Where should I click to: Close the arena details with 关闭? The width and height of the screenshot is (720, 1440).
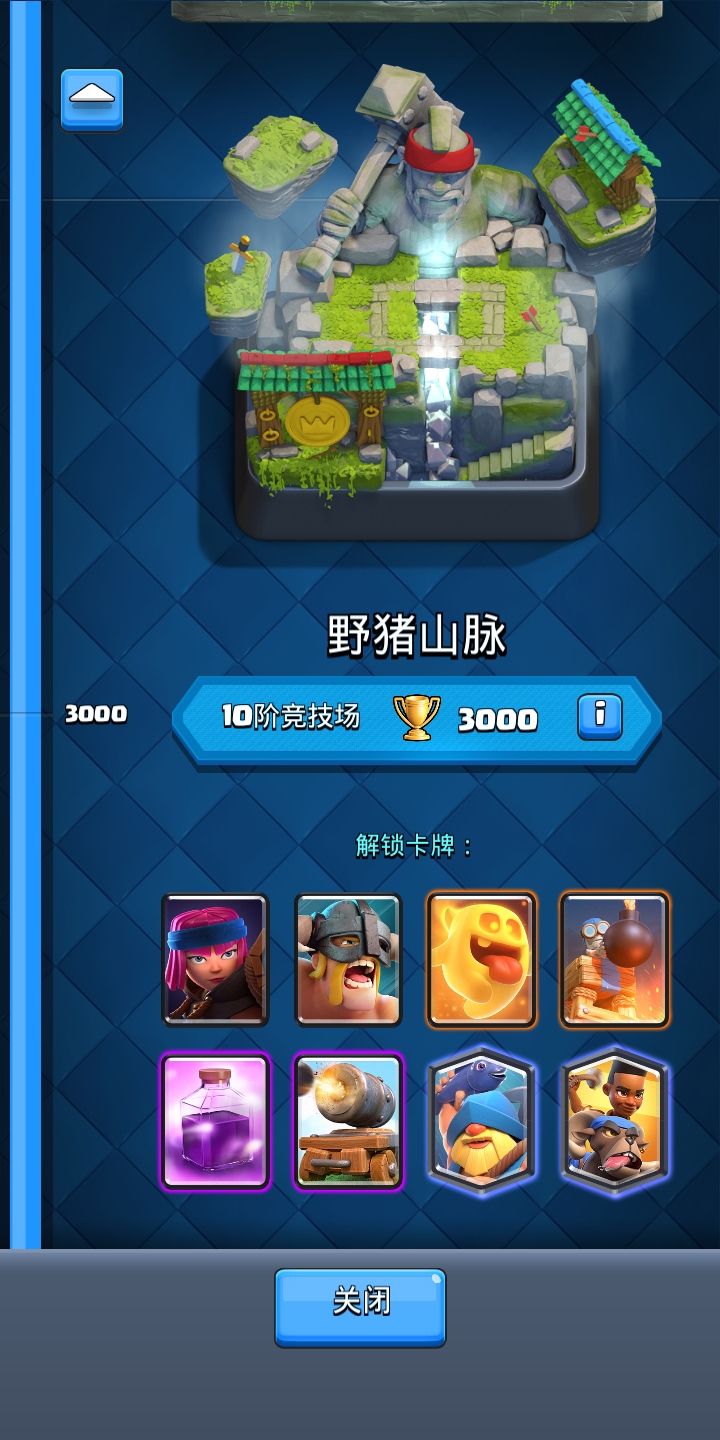[360, 1307]
